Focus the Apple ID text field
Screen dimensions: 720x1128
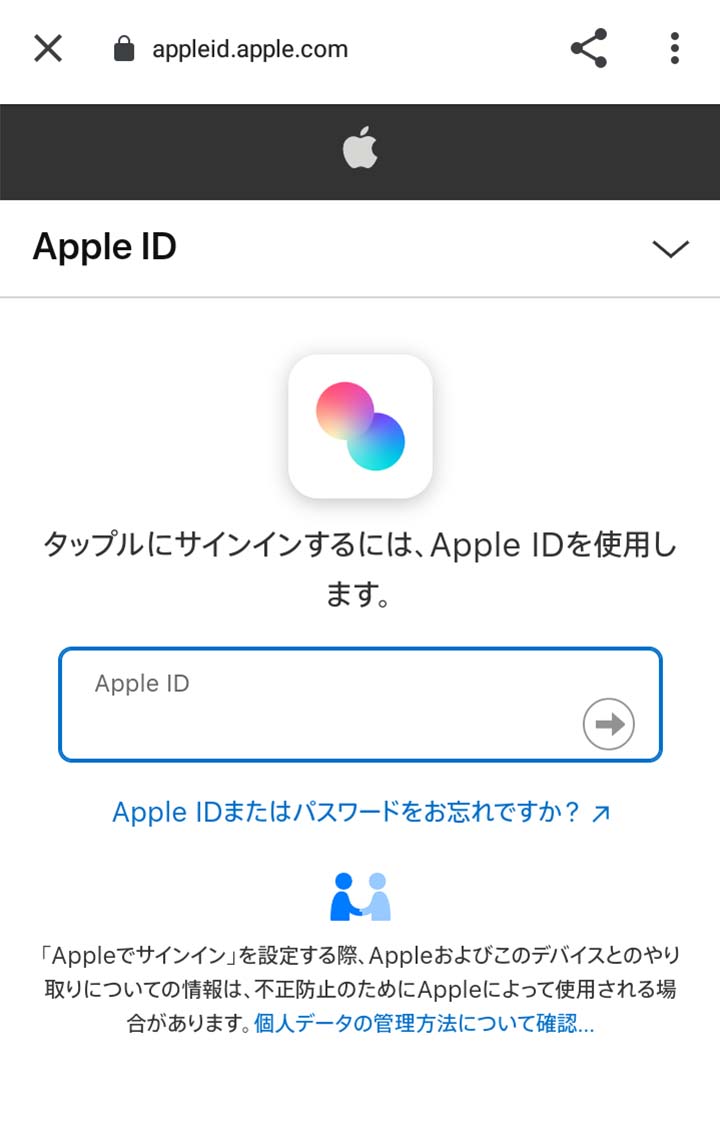coord(320,705)
